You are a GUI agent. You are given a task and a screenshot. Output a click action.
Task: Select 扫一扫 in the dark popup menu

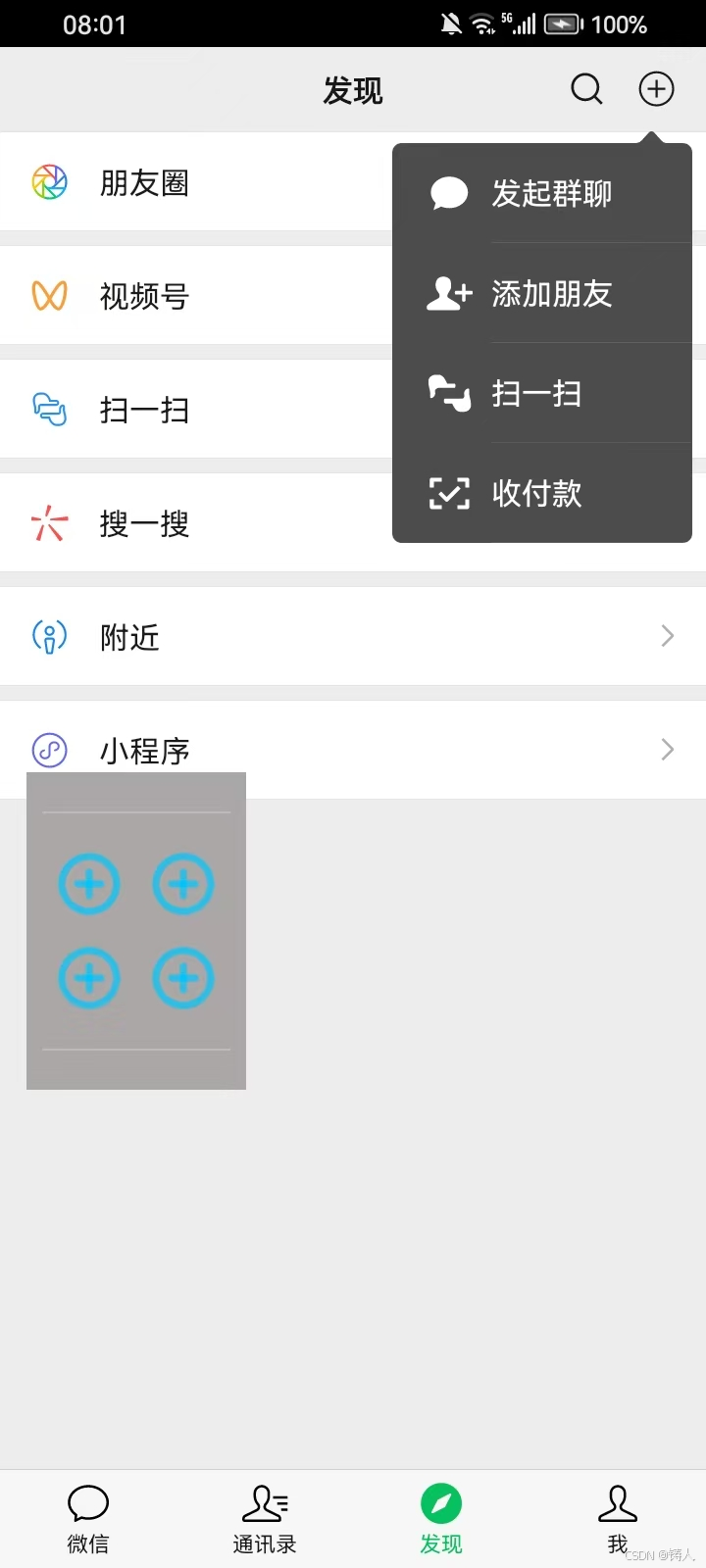(542, 393)
